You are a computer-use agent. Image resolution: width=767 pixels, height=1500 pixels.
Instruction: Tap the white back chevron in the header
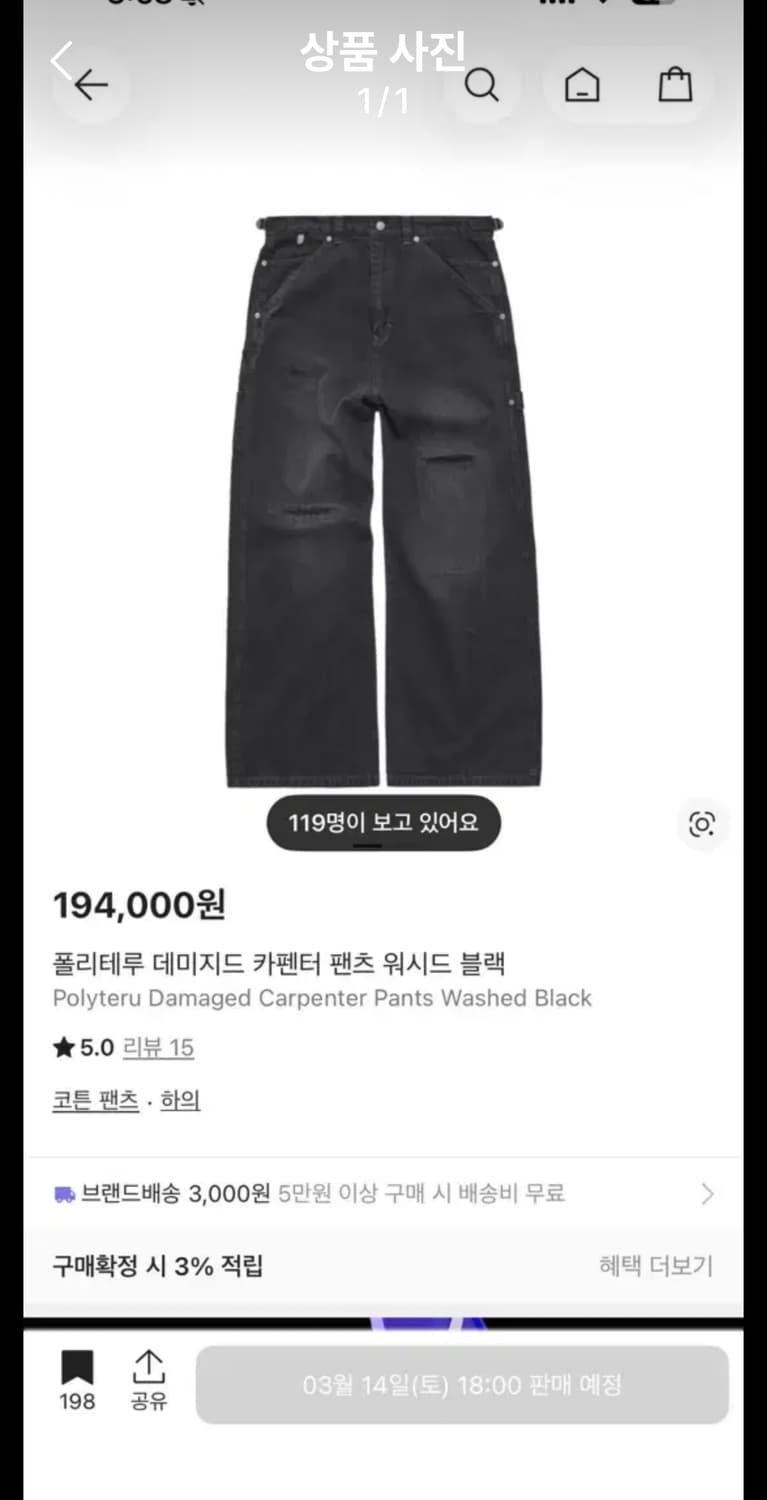click(x=60, y=60)
